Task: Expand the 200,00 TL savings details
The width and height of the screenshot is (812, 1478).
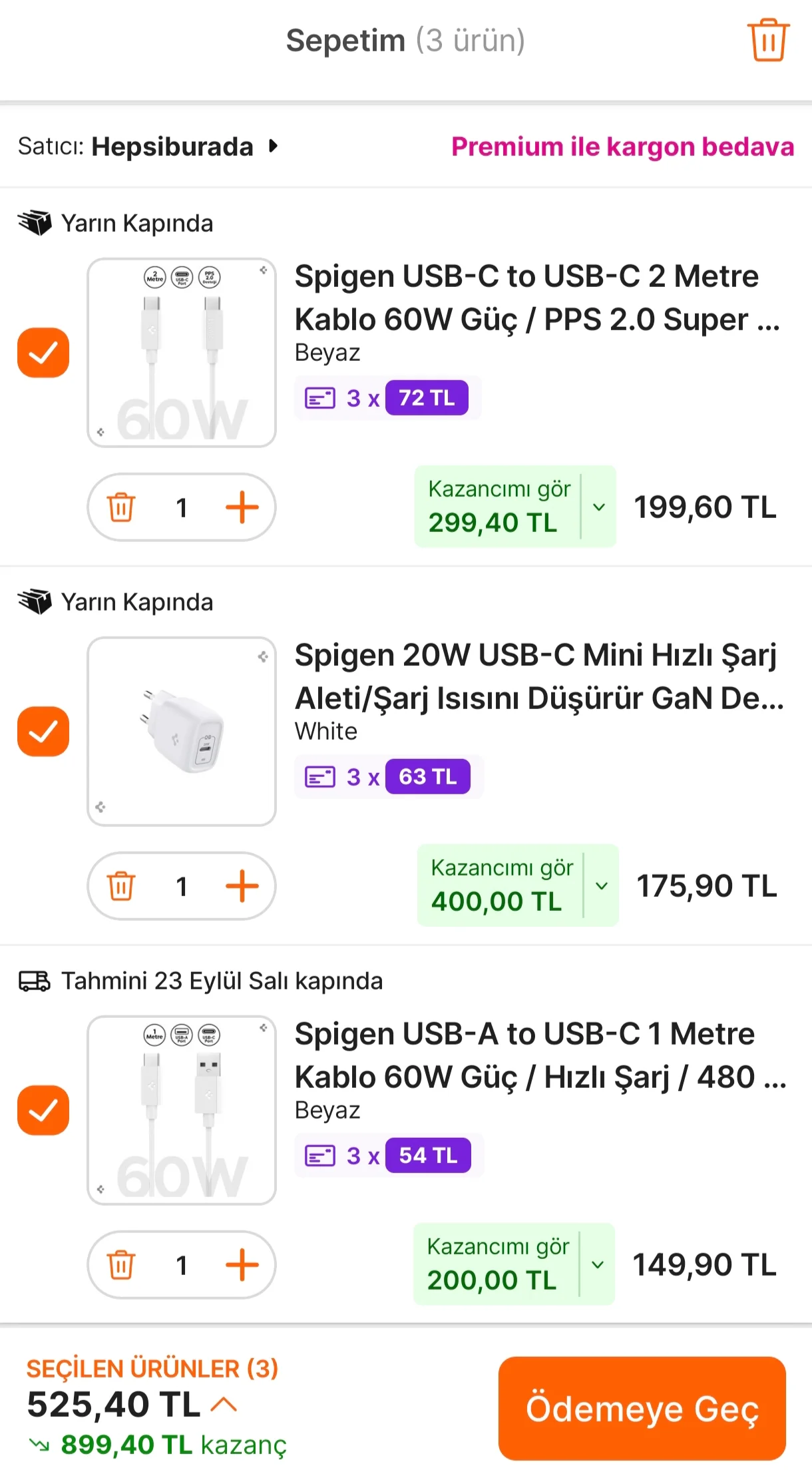Action: [x=597, y=1265]
